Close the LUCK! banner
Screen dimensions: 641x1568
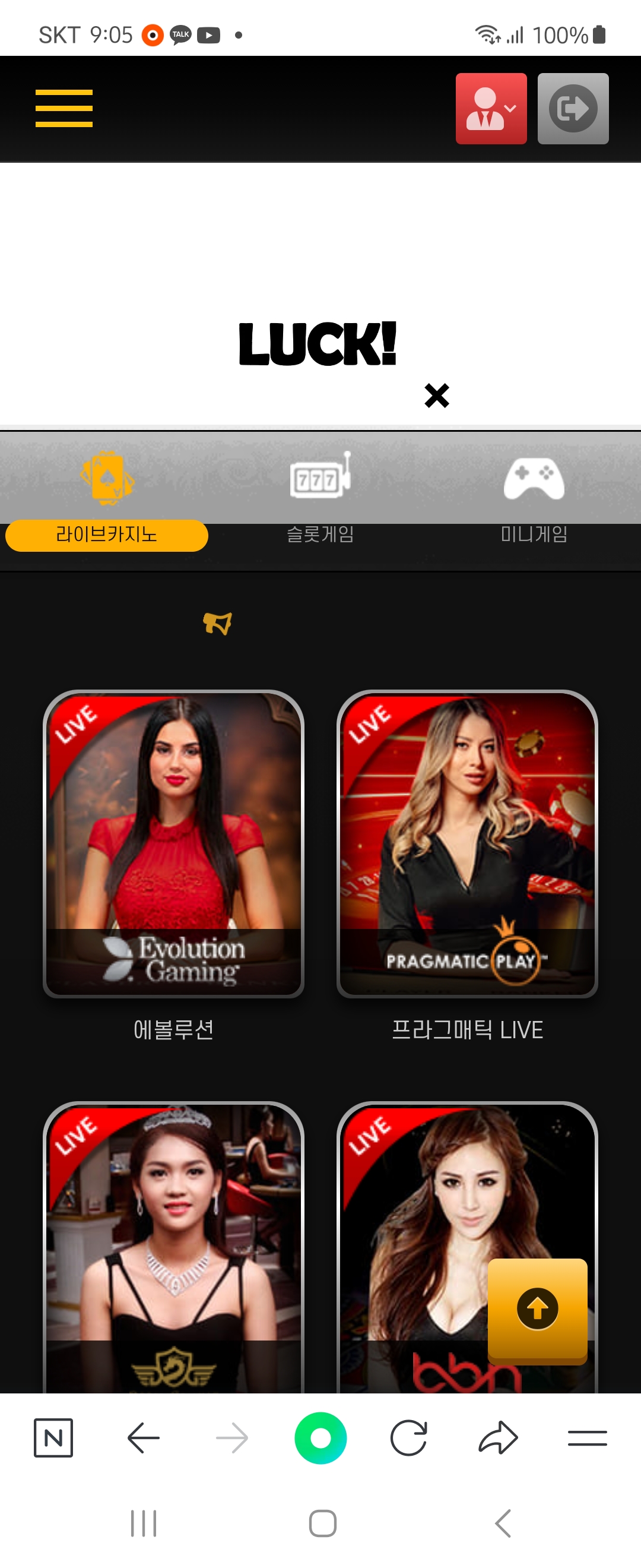coord(437,396)
